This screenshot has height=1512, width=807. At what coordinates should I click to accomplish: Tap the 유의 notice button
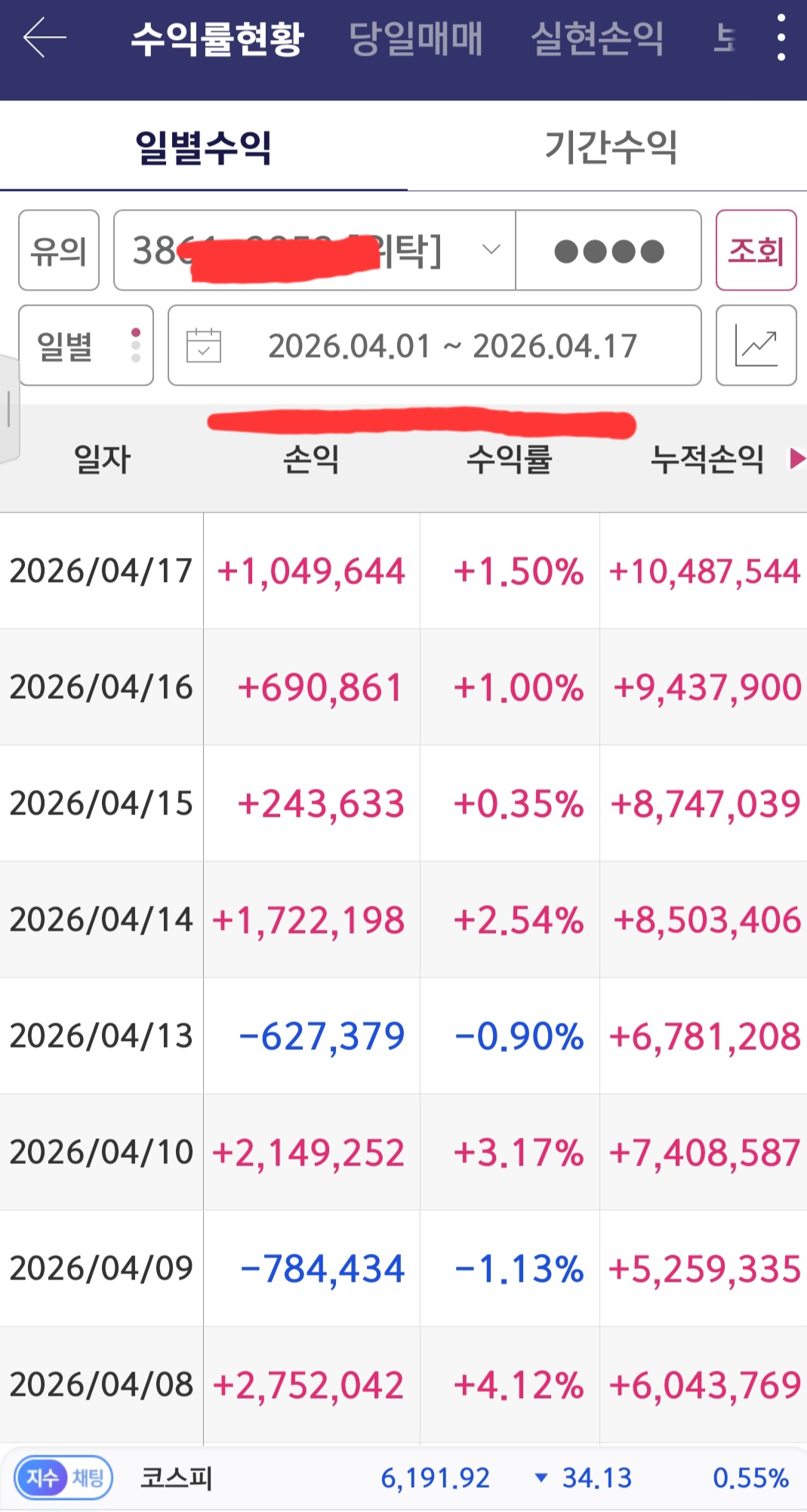(x=59, y=251)
